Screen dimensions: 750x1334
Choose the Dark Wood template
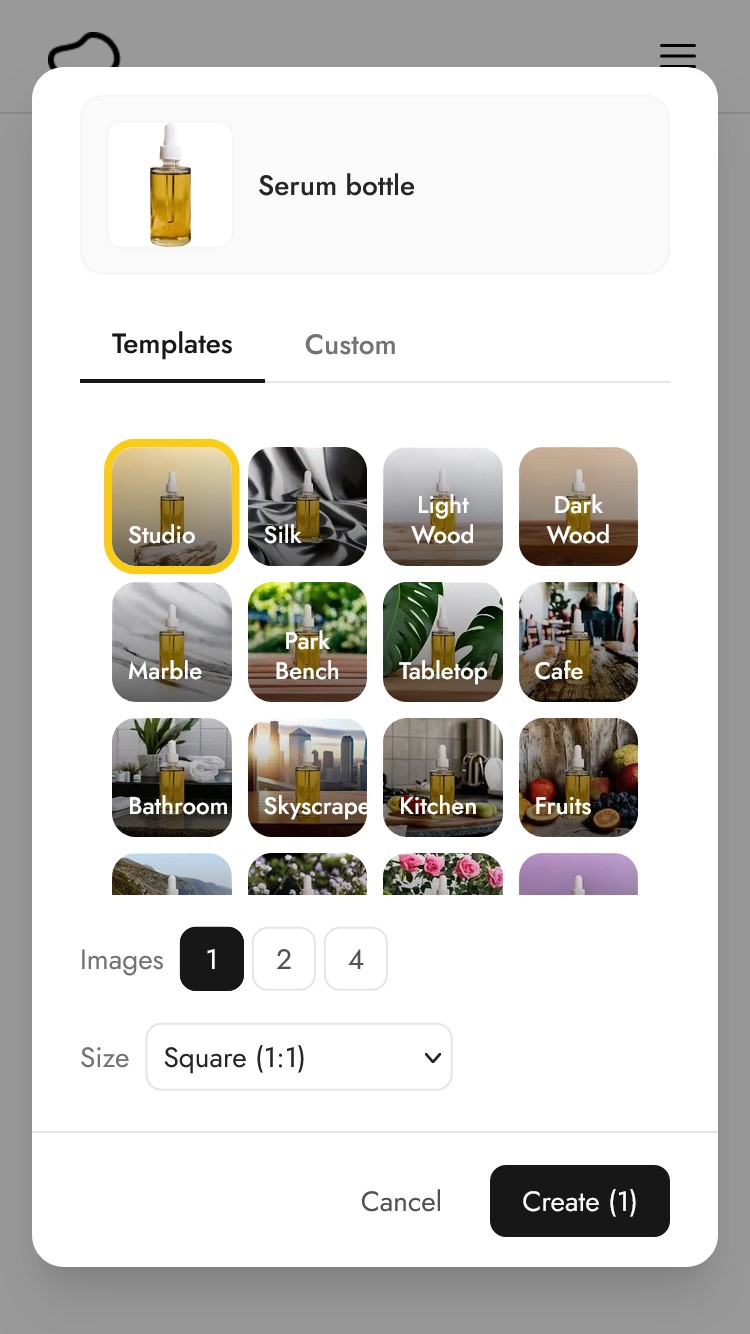coord(578,506)
